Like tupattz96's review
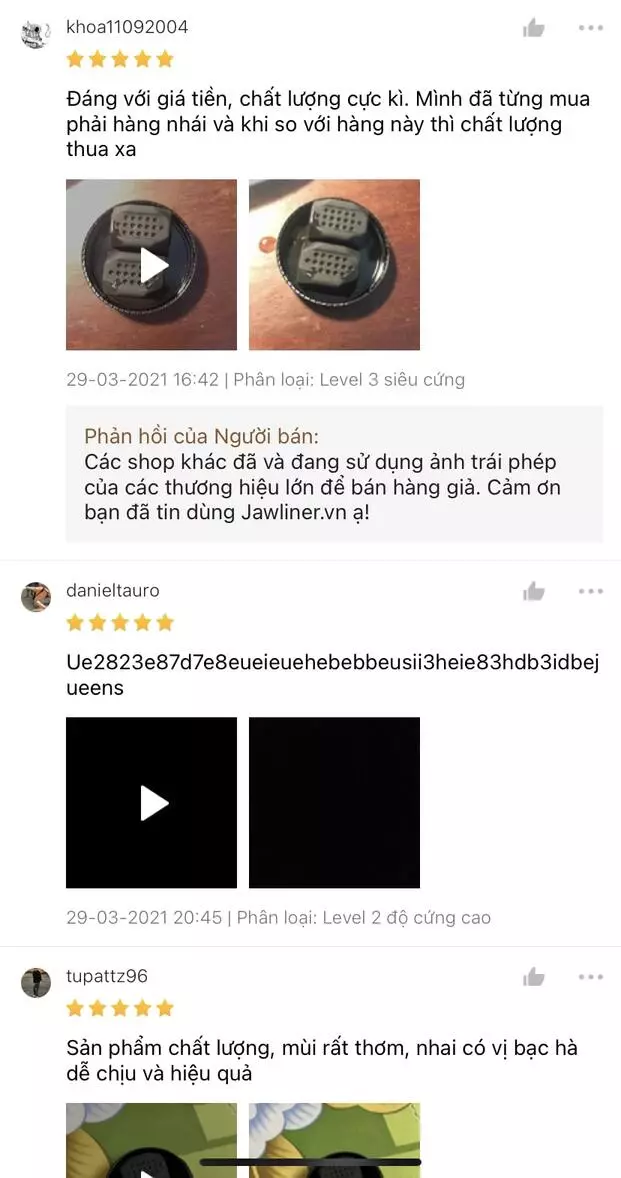The width and height of the screenshot is (621, 1178). coord(534,977)
